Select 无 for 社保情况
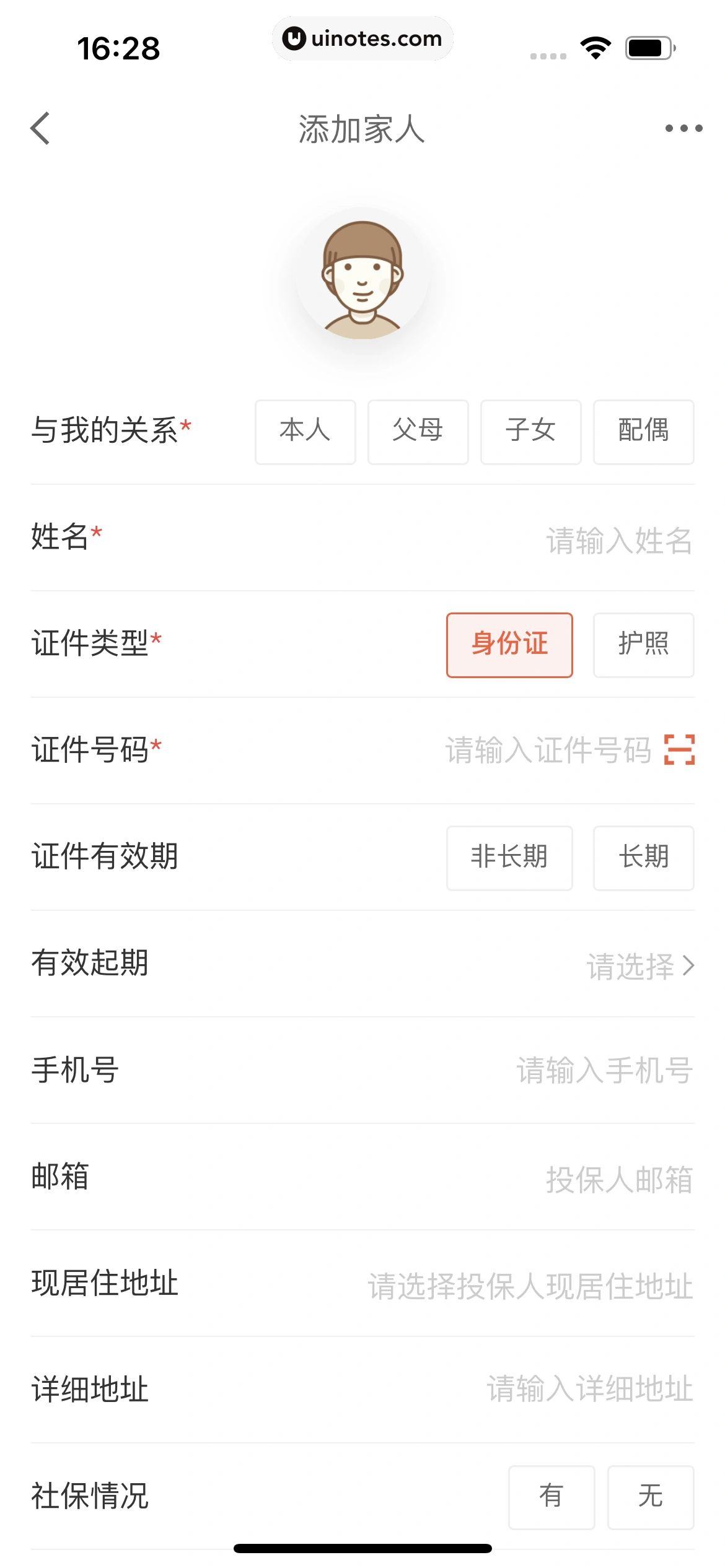Screen dimensions: 725x1568 pyautogui.click(x=650, y=1497)
